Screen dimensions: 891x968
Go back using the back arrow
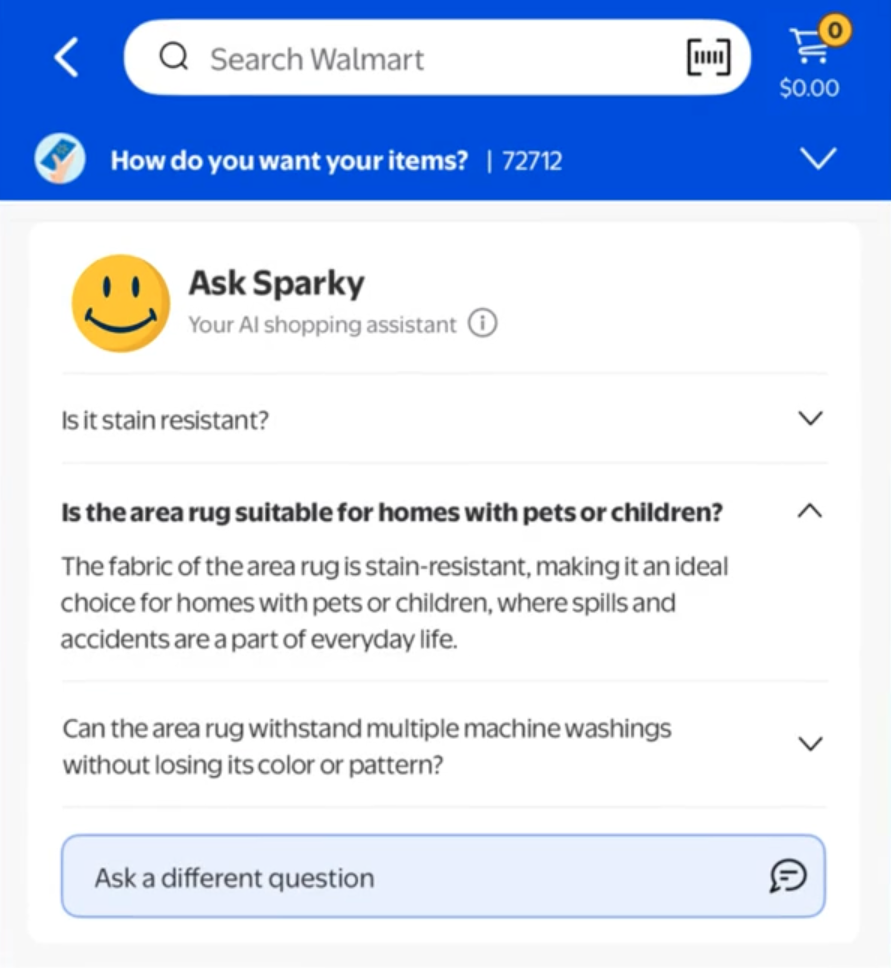coord(66,58)
